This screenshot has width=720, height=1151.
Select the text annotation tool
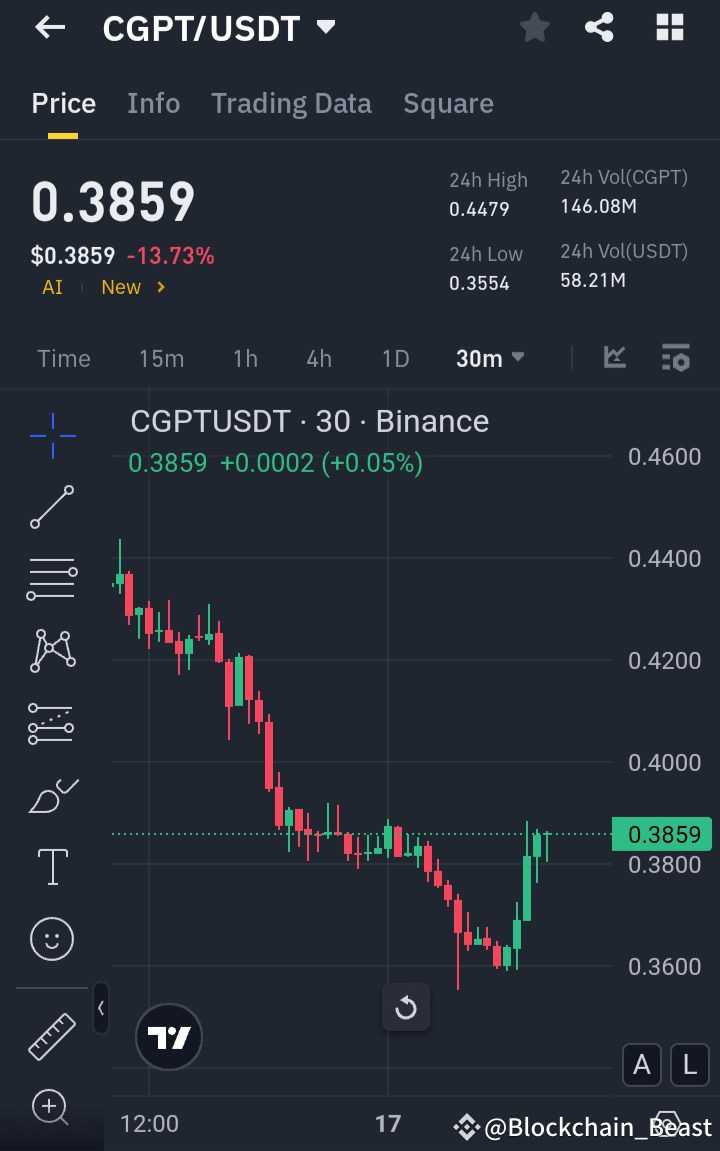pos(51,867)
